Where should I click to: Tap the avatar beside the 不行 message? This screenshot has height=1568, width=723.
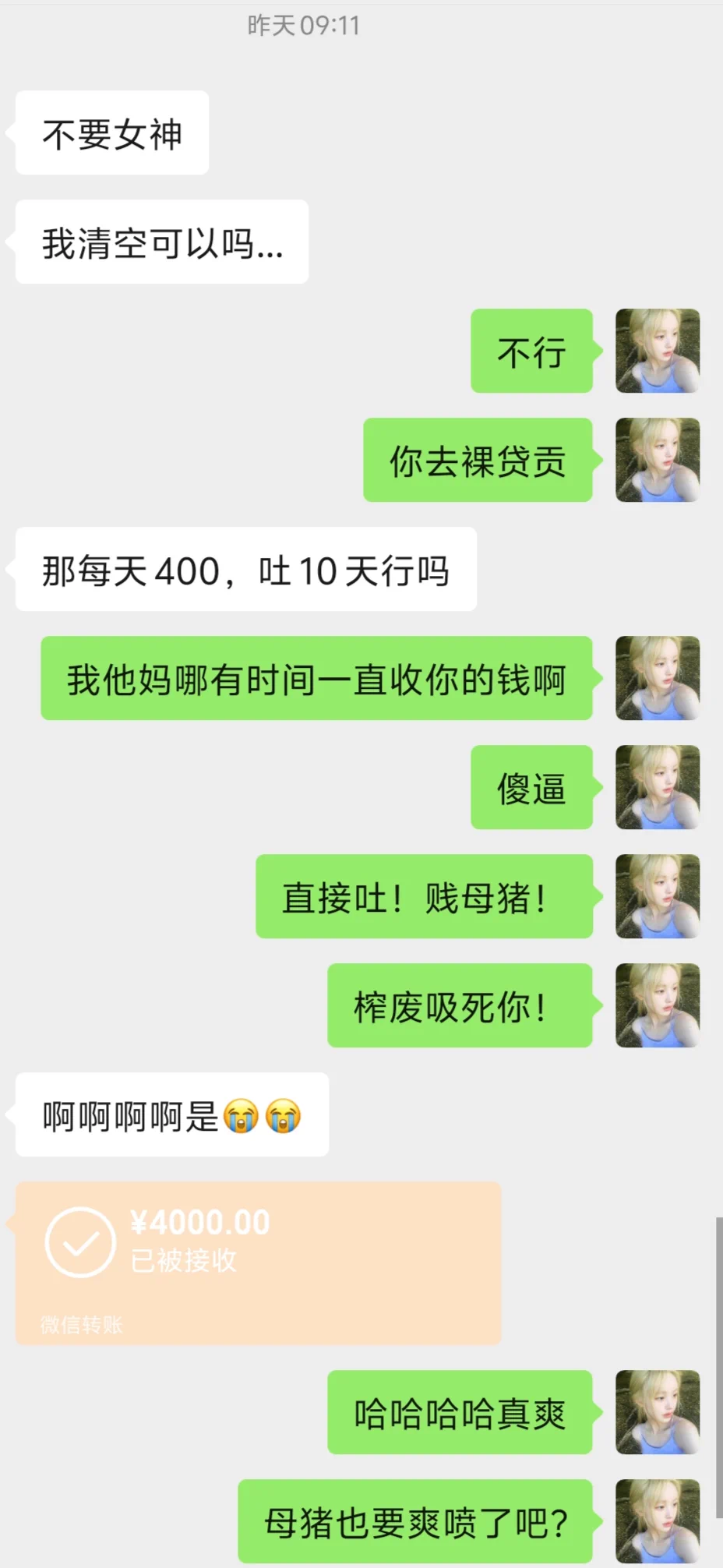tap(658, 351)
